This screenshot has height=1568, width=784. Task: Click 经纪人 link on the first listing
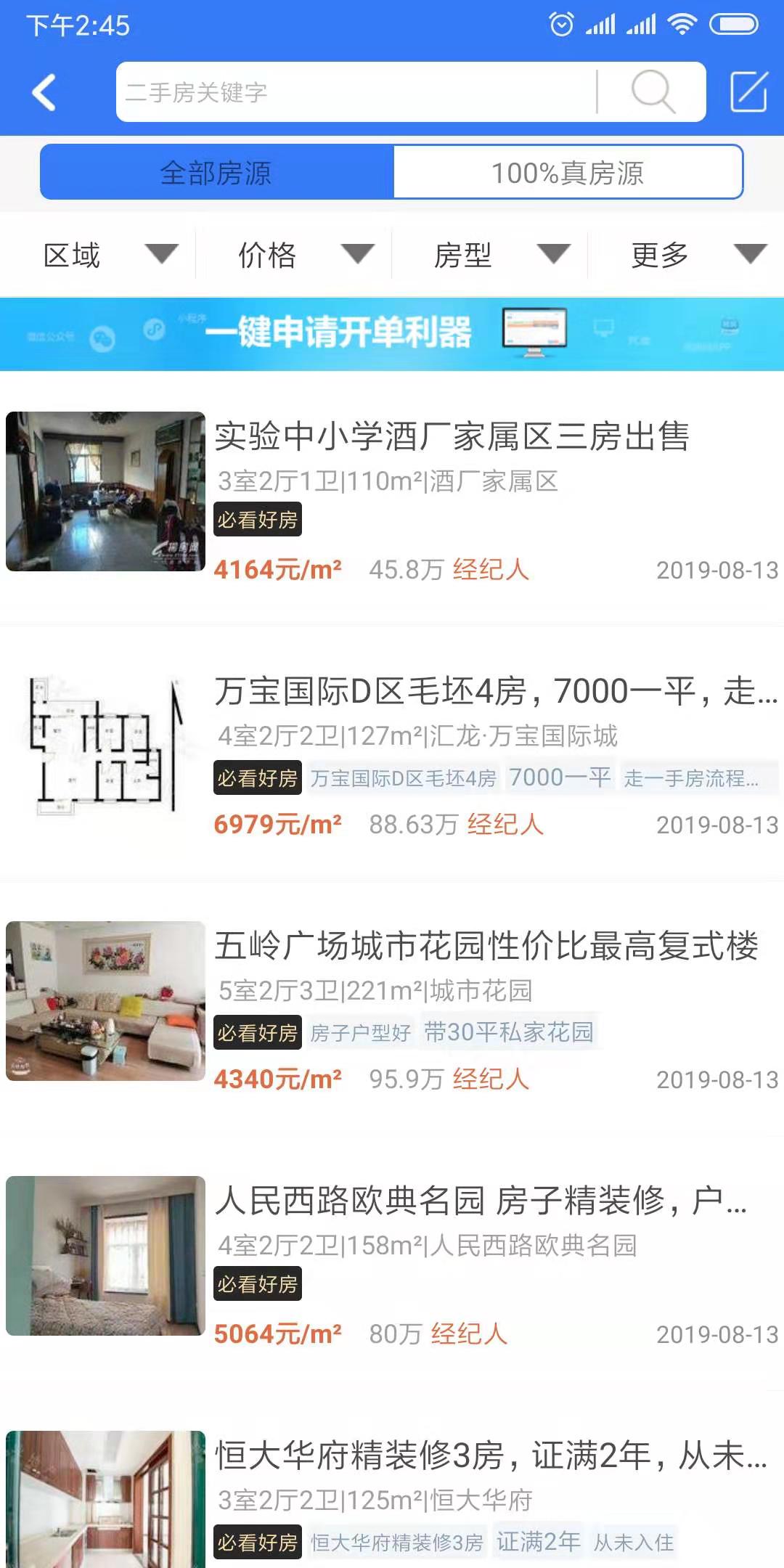491,571
